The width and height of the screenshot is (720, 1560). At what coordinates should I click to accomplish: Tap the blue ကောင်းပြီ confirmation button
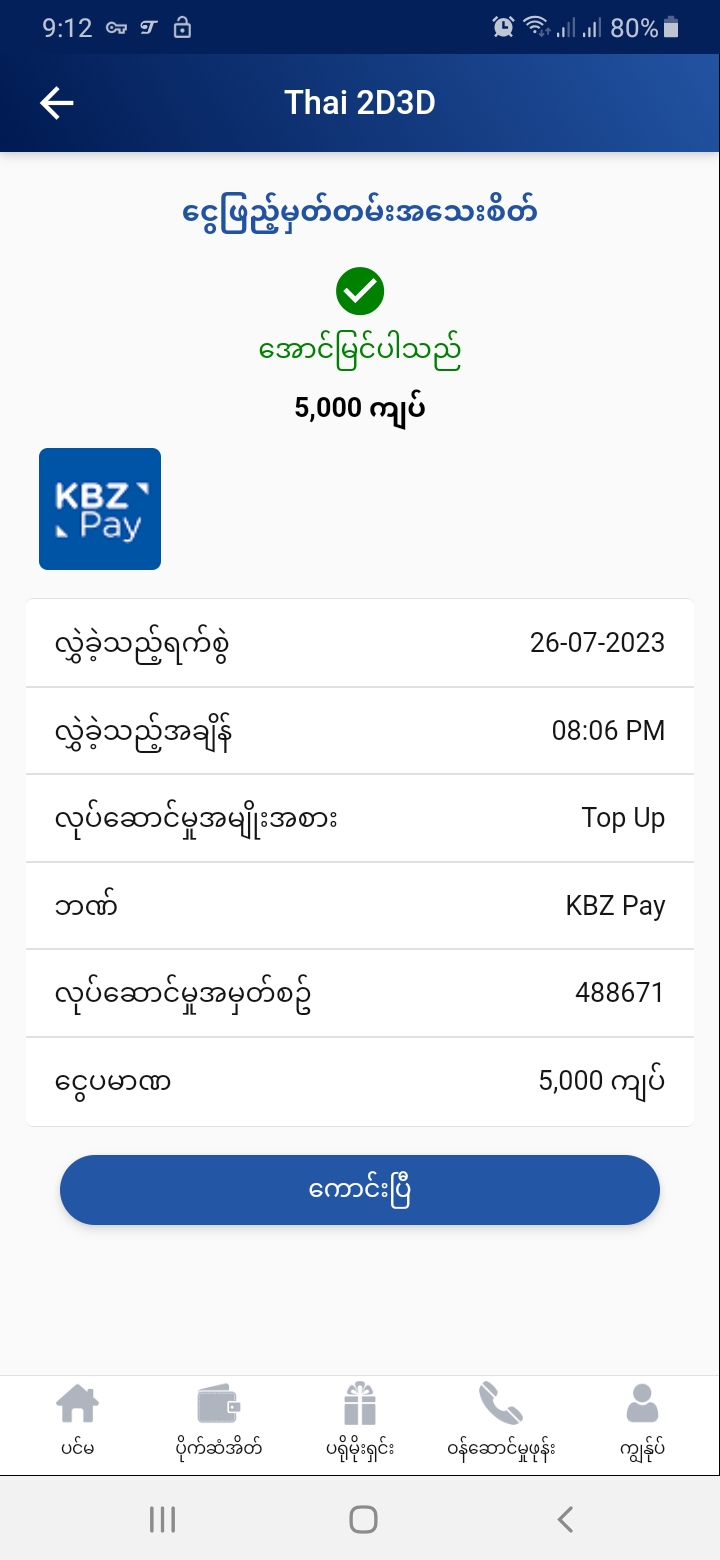point(360,1190)
